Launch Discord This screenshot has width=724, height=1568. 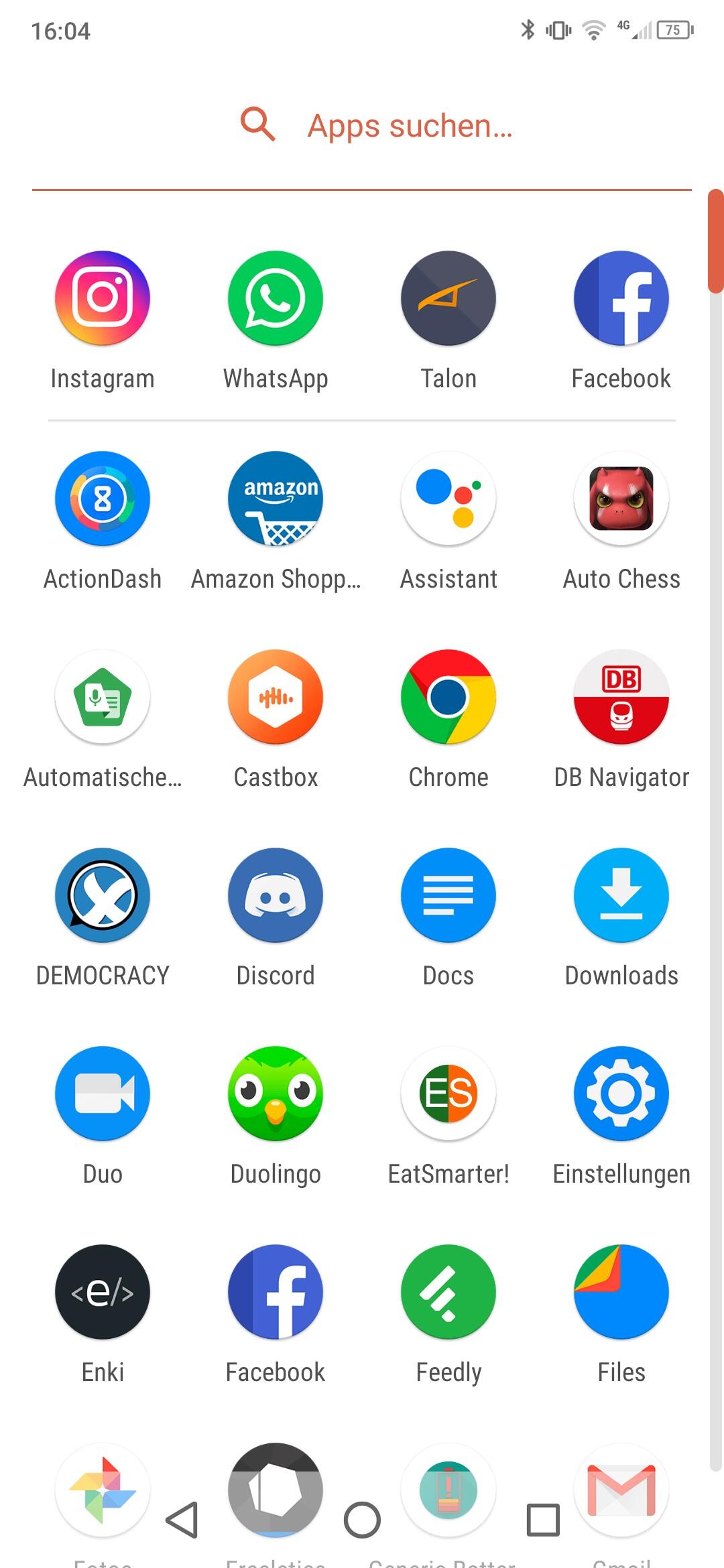coord(276,895)
